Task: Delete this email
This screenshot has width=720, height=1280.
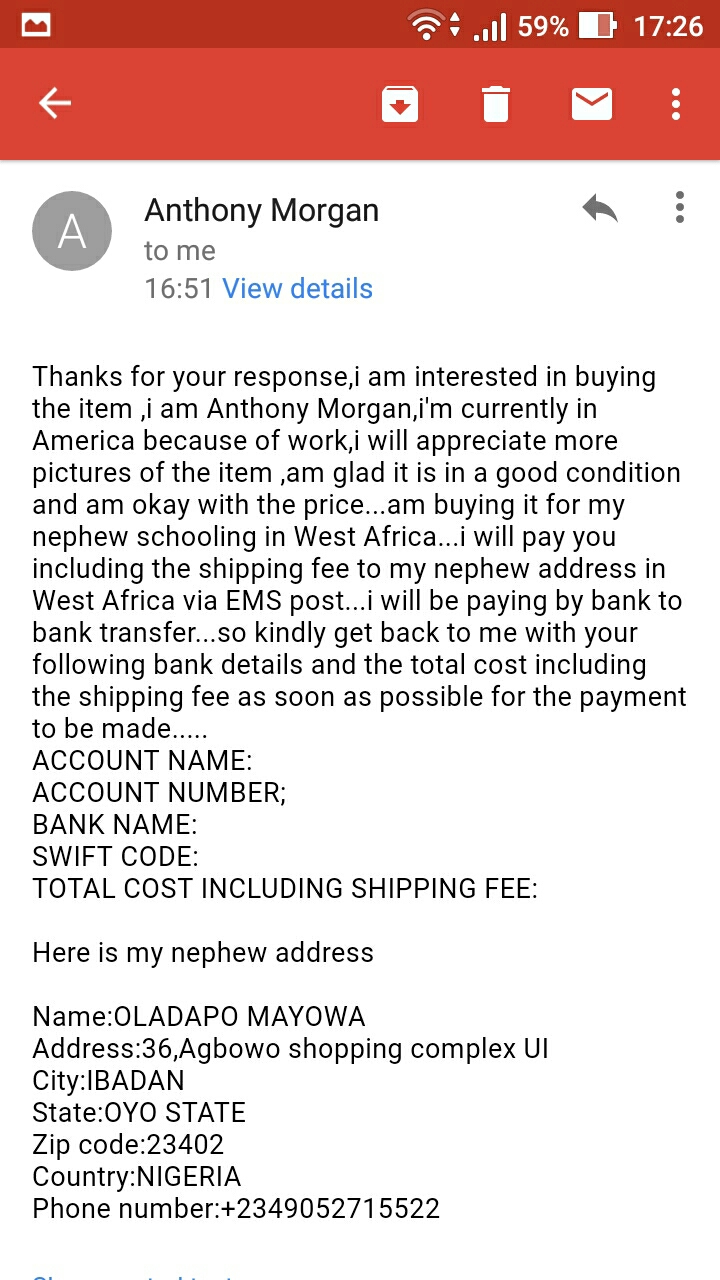Action: click(495, 104)
